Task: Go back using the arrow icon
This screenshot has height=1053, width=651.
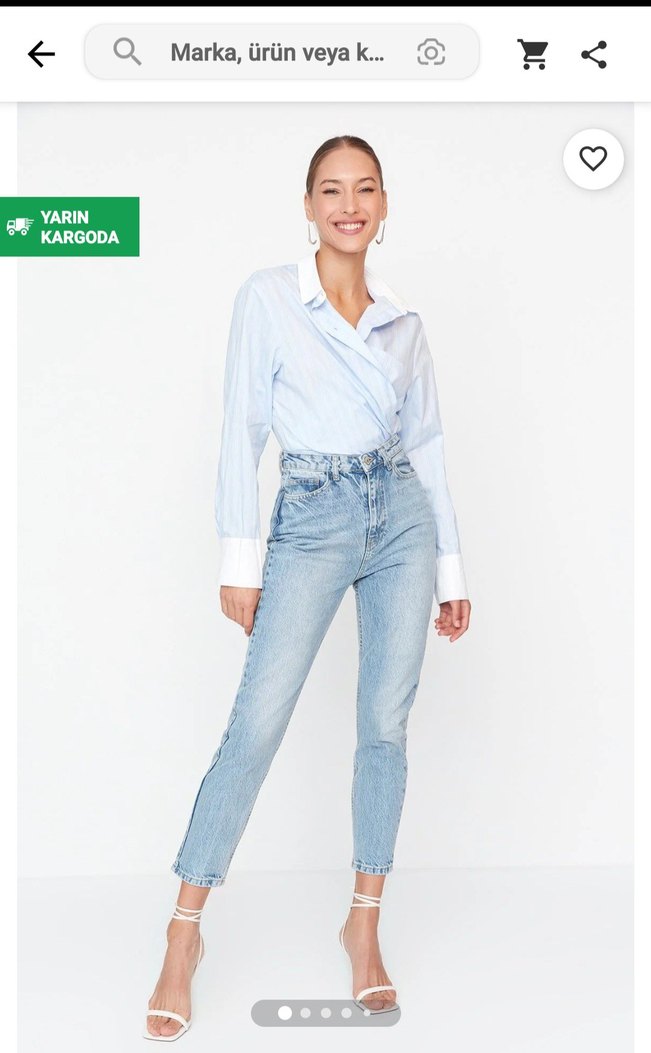Action: [41, 54]
